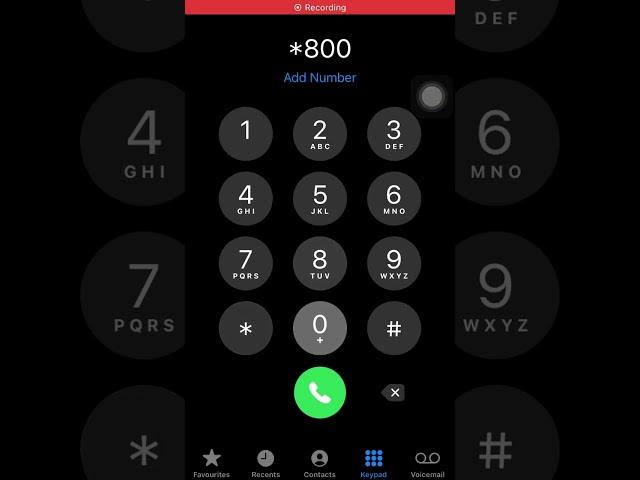Tap the 0 key
The image size is (640, 480).
click(320, 328)
